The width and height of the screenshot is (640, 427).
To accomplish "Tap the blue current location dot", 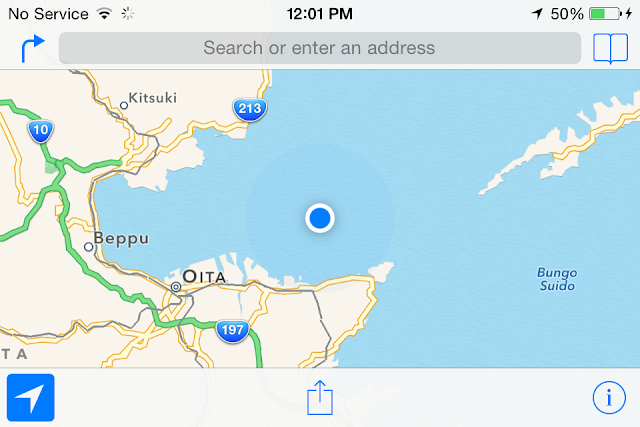I will click(x=319, y=217).
